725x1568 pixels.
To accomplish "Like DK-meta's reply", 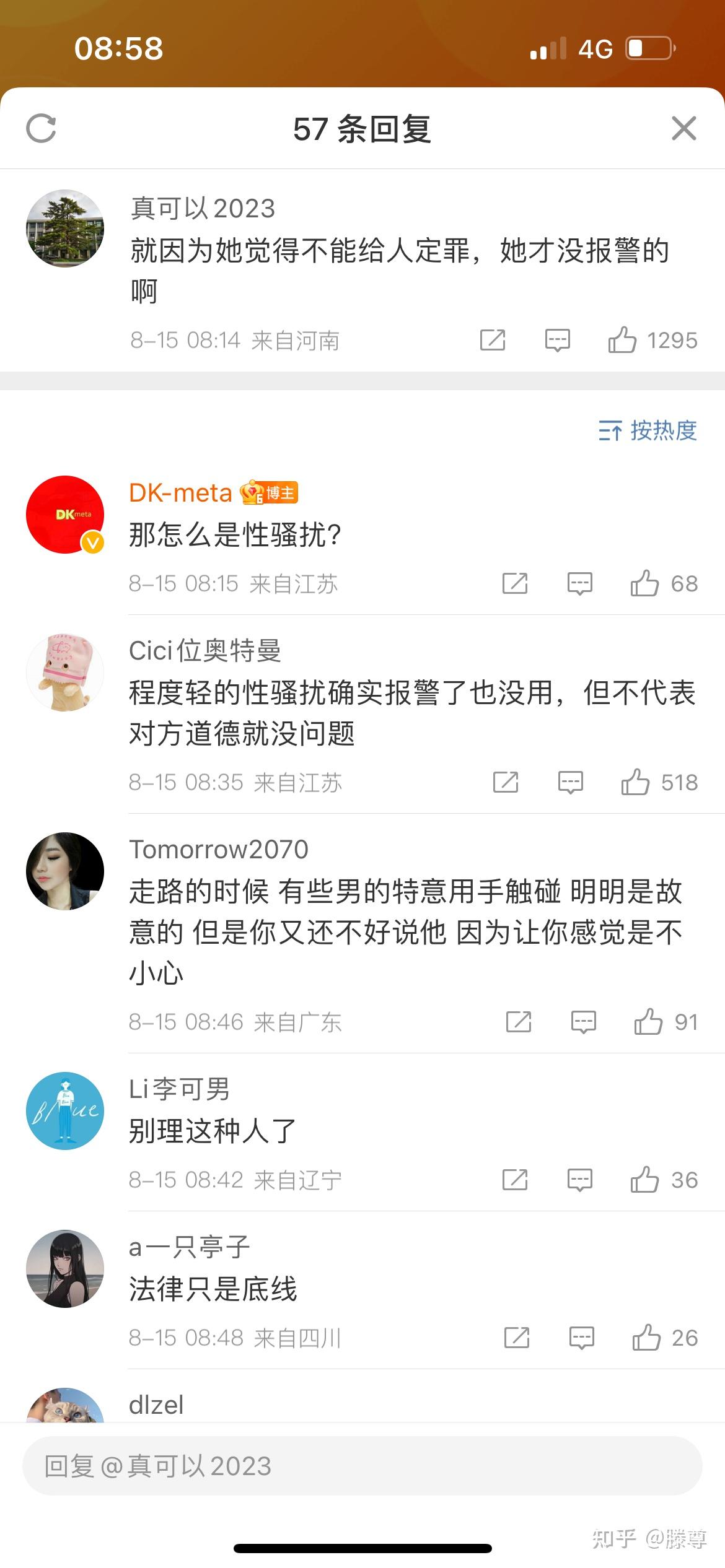I will click(x=644, y=583).
